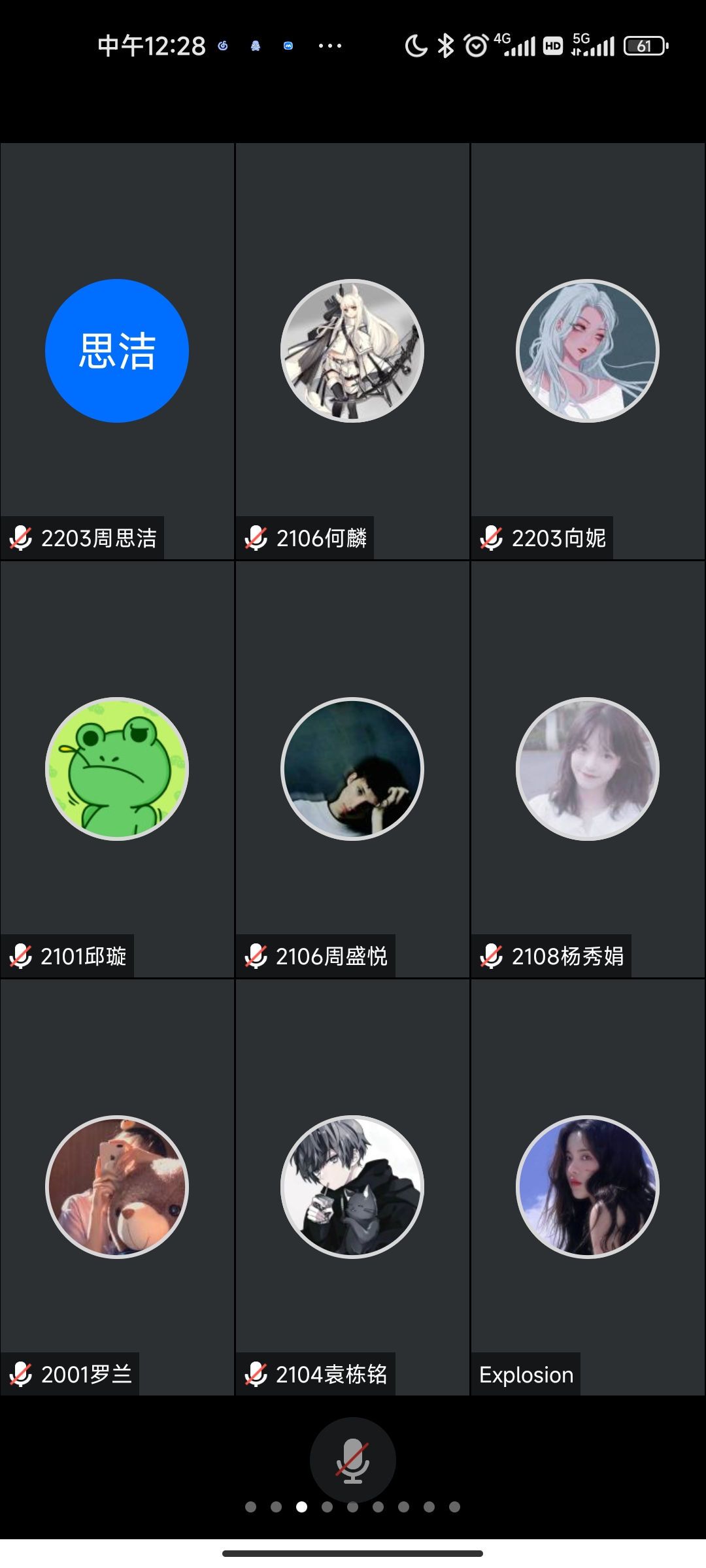Open 2203周思洁's participant tile
The image size is (706, 1568).
[x=117, y=351]
